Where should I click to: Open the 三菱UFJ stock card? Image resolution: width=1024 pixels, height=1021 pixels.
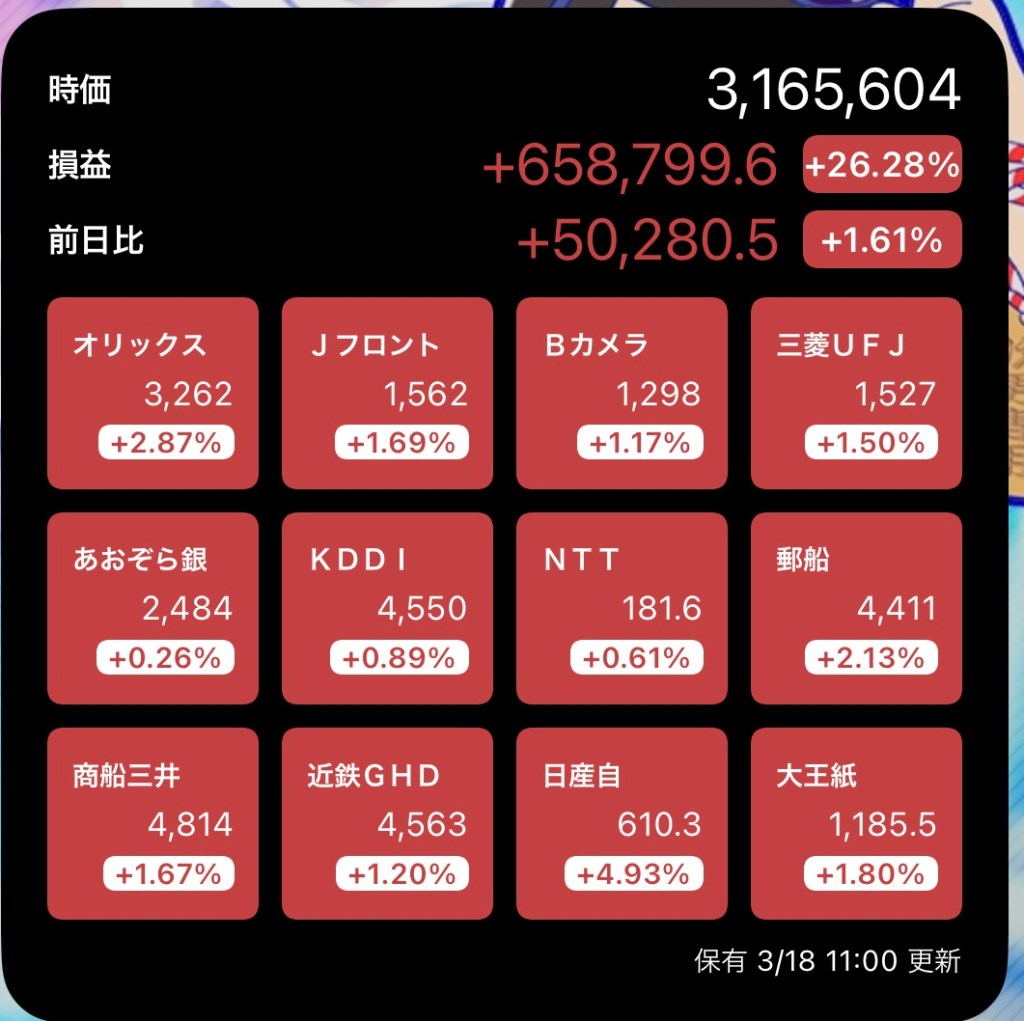[856, 393]
